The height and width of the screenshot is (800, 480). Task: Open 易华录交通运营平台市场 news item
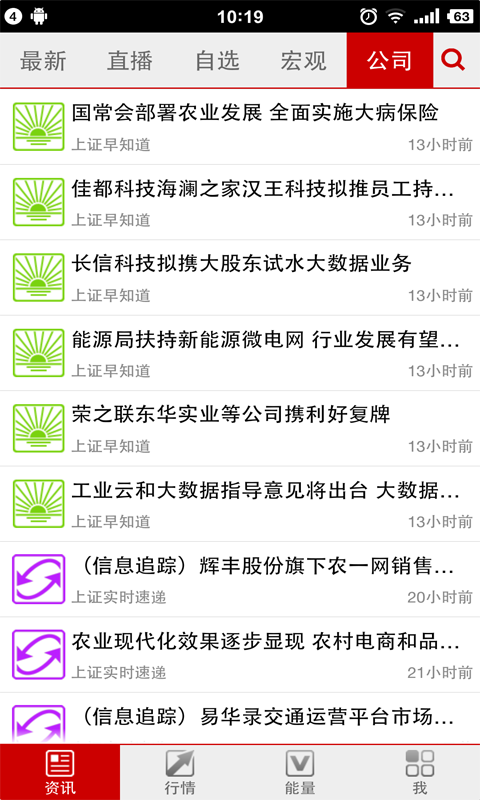point(240,718)
